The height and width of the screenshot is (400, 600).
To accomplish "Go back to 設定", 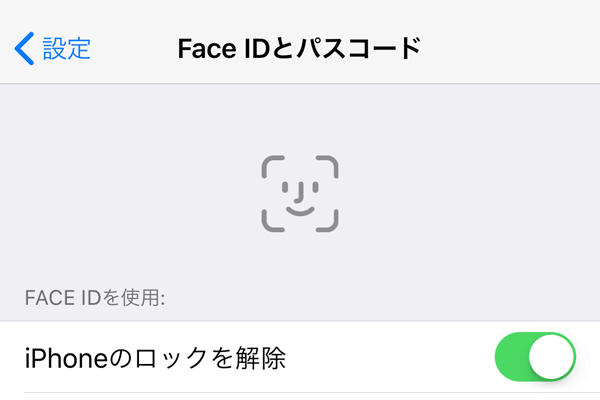I will click(53, 47).
